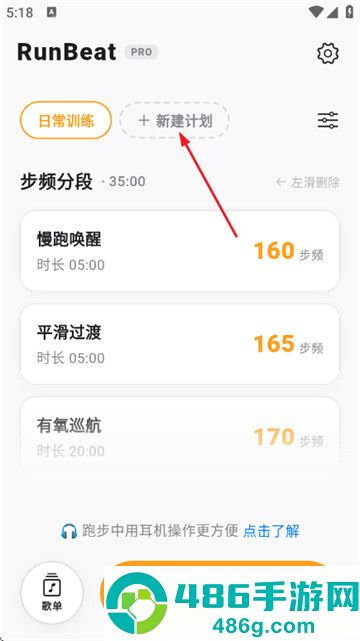Open the settings gear

coord(328,53)
